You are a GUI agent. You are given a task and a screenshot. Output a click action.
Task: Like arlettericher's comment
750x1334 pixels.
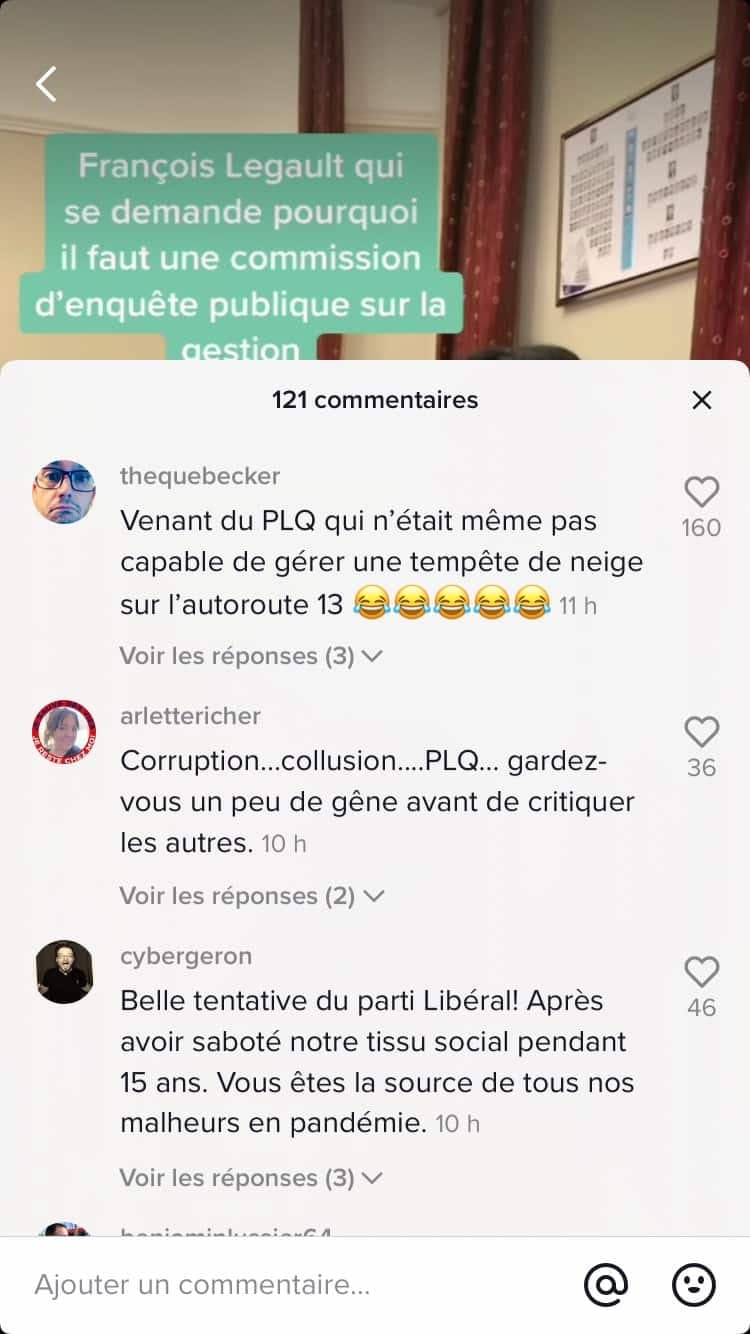coord(701,732)
